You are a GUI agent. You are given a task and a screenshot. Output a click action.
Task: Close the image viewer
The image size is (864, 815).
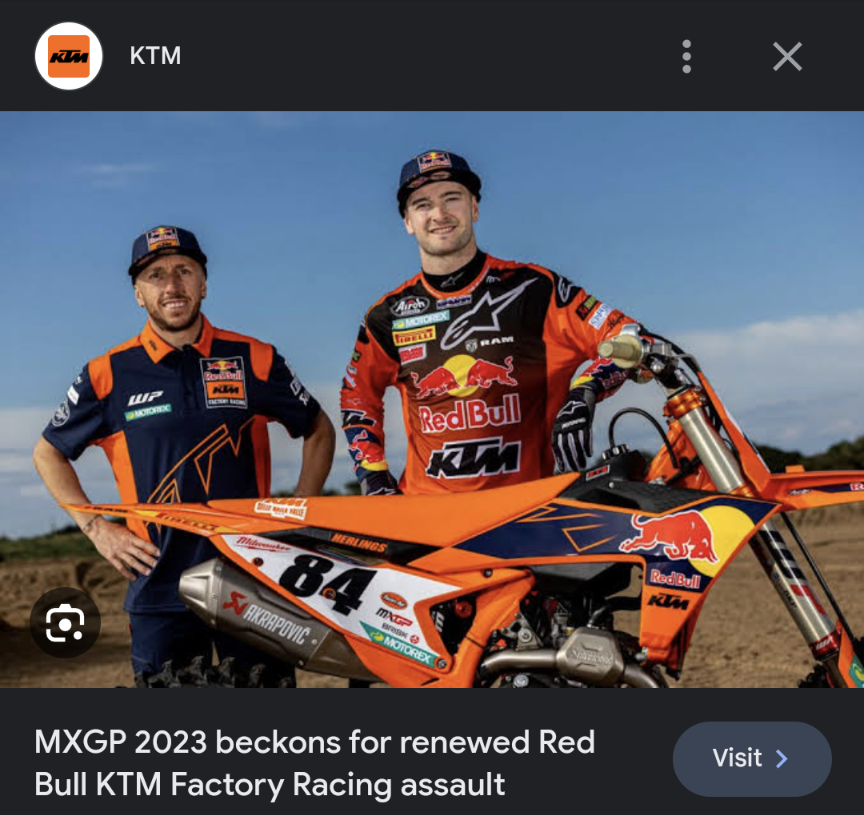coord(787,56)
